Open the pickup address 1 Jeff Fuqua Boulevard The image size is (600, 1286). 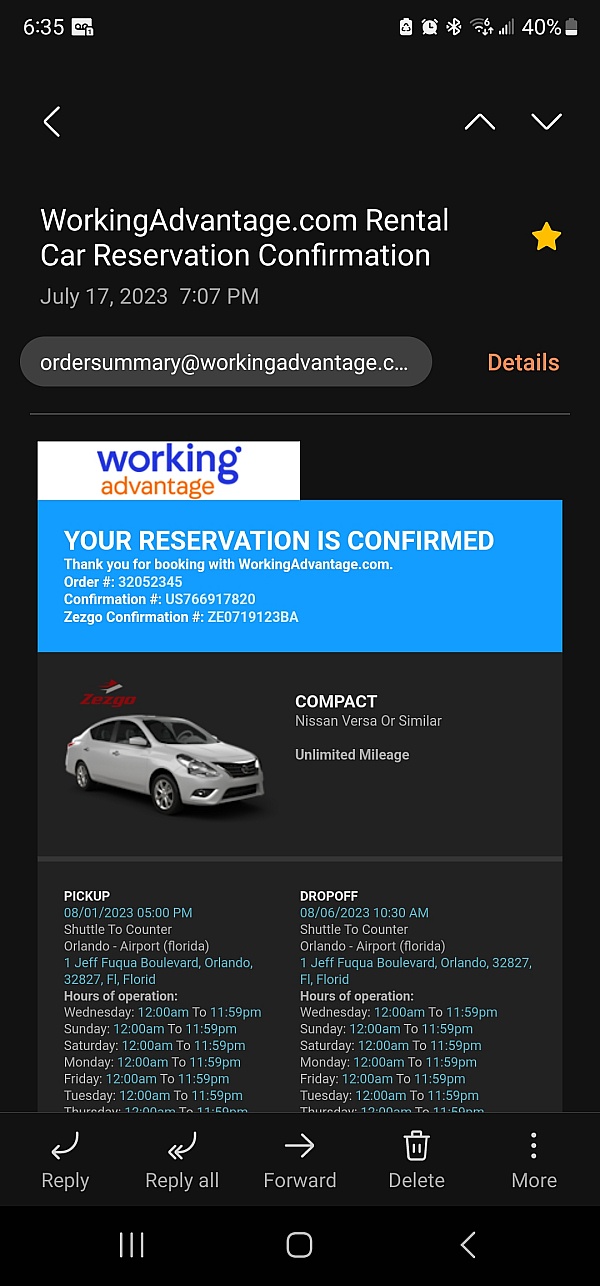point(158,963)
